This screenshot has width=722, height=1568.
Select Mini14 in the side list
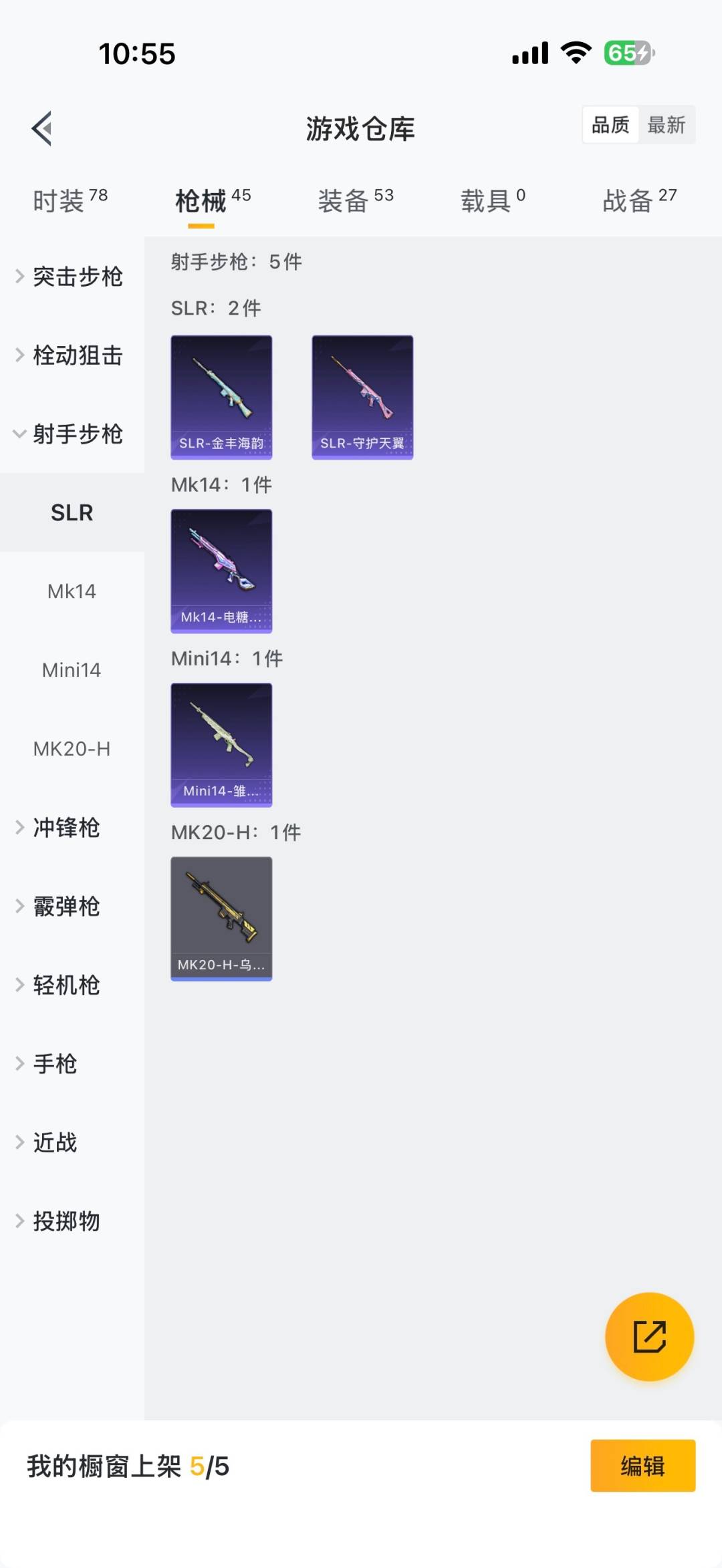tap(72, 670)
